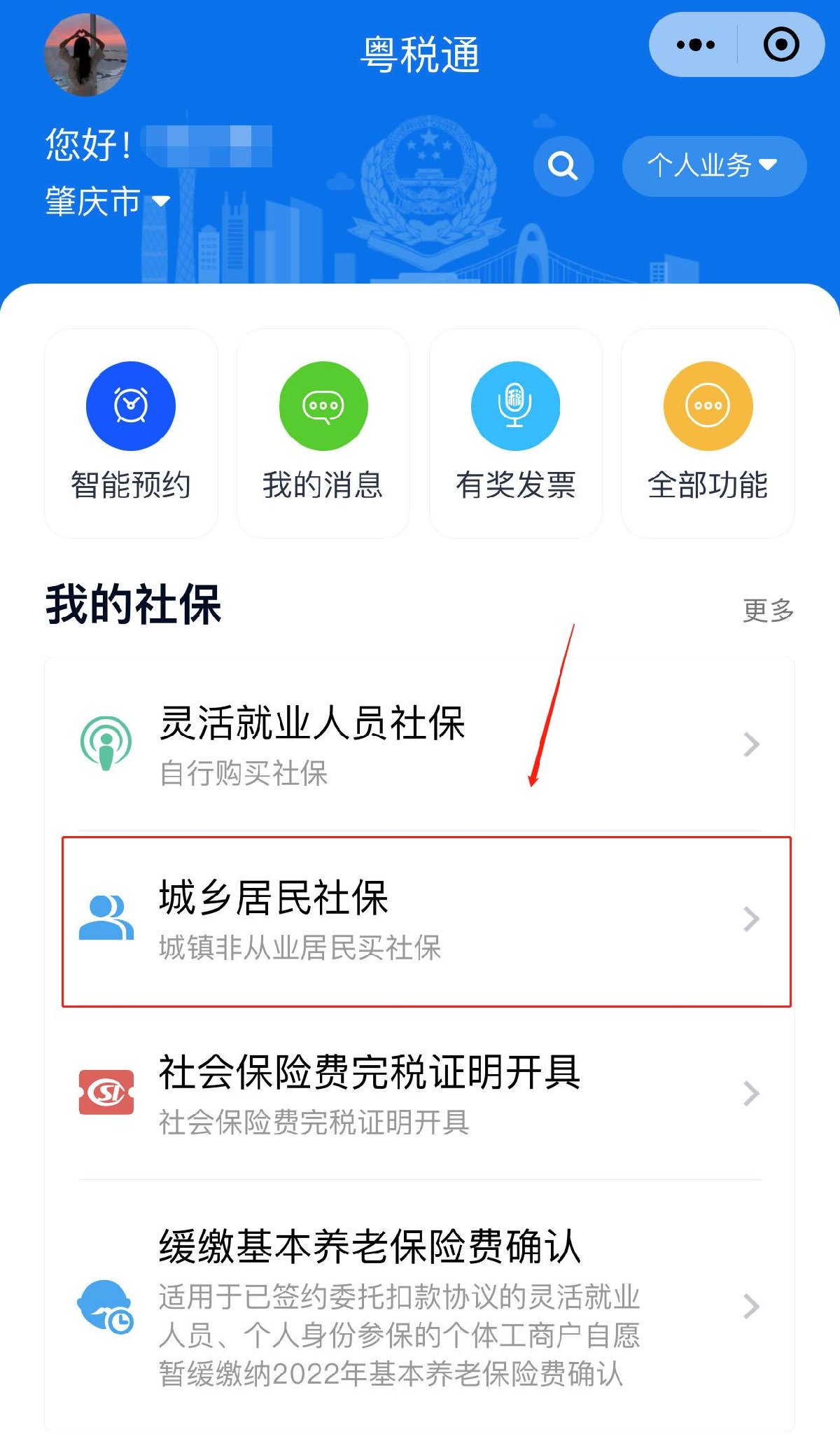Open 灵活就业人员社保

tap(420, 744)
